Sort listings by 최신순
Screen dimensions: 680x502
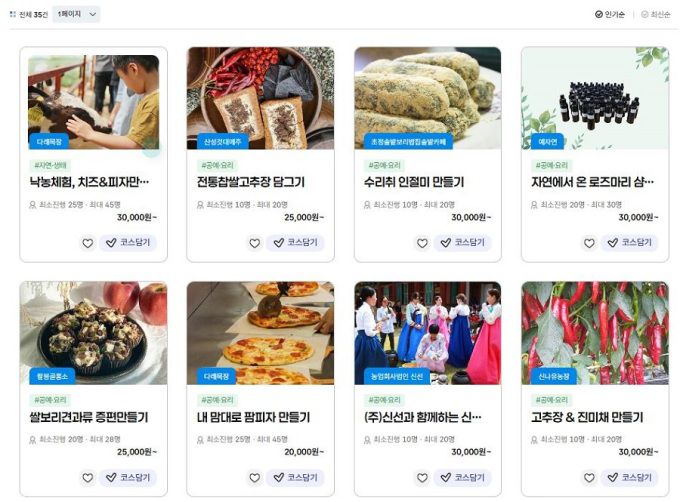[657, 15]
